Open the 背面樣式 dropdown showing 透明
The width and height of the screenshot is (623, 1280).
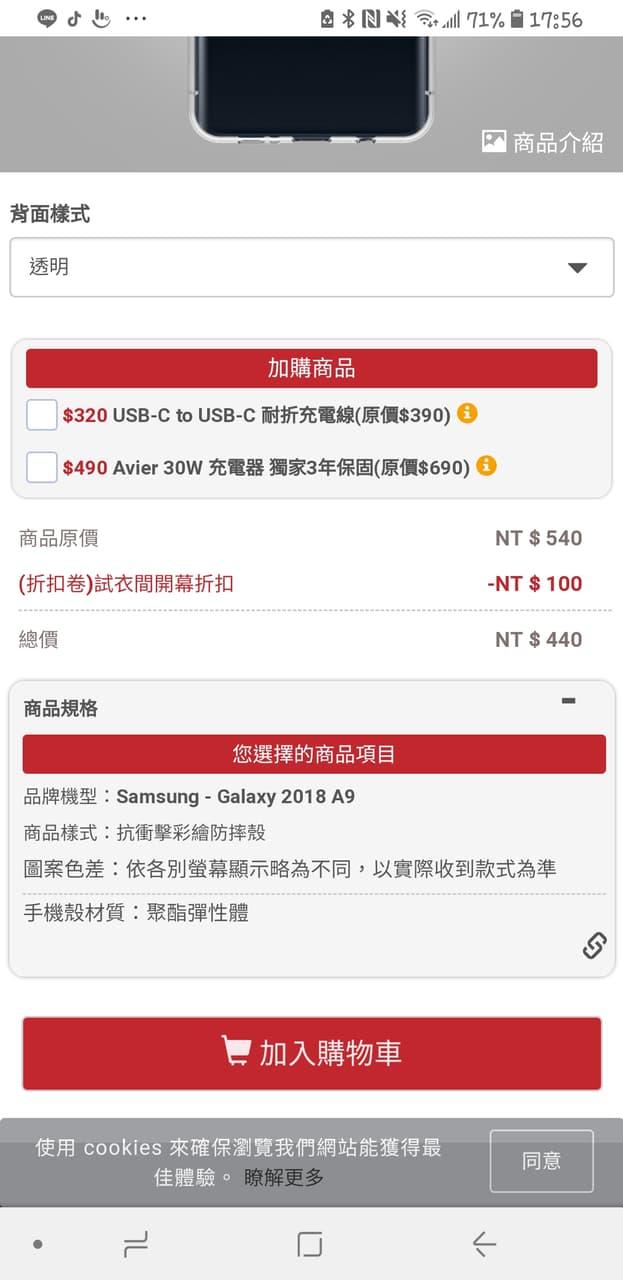[x=311, y=267]
